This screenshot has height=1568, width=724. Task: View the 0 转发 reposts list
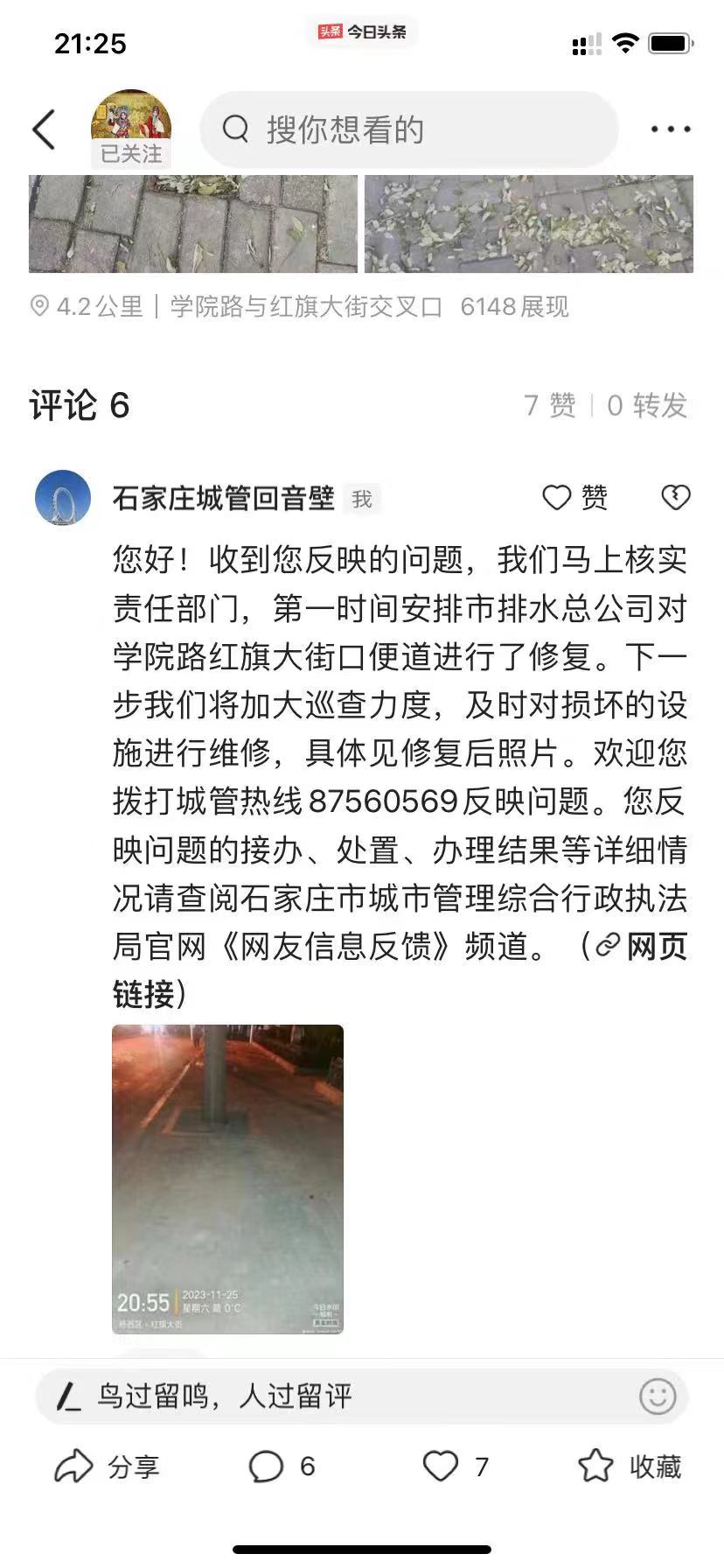click(x=647, y=405)
